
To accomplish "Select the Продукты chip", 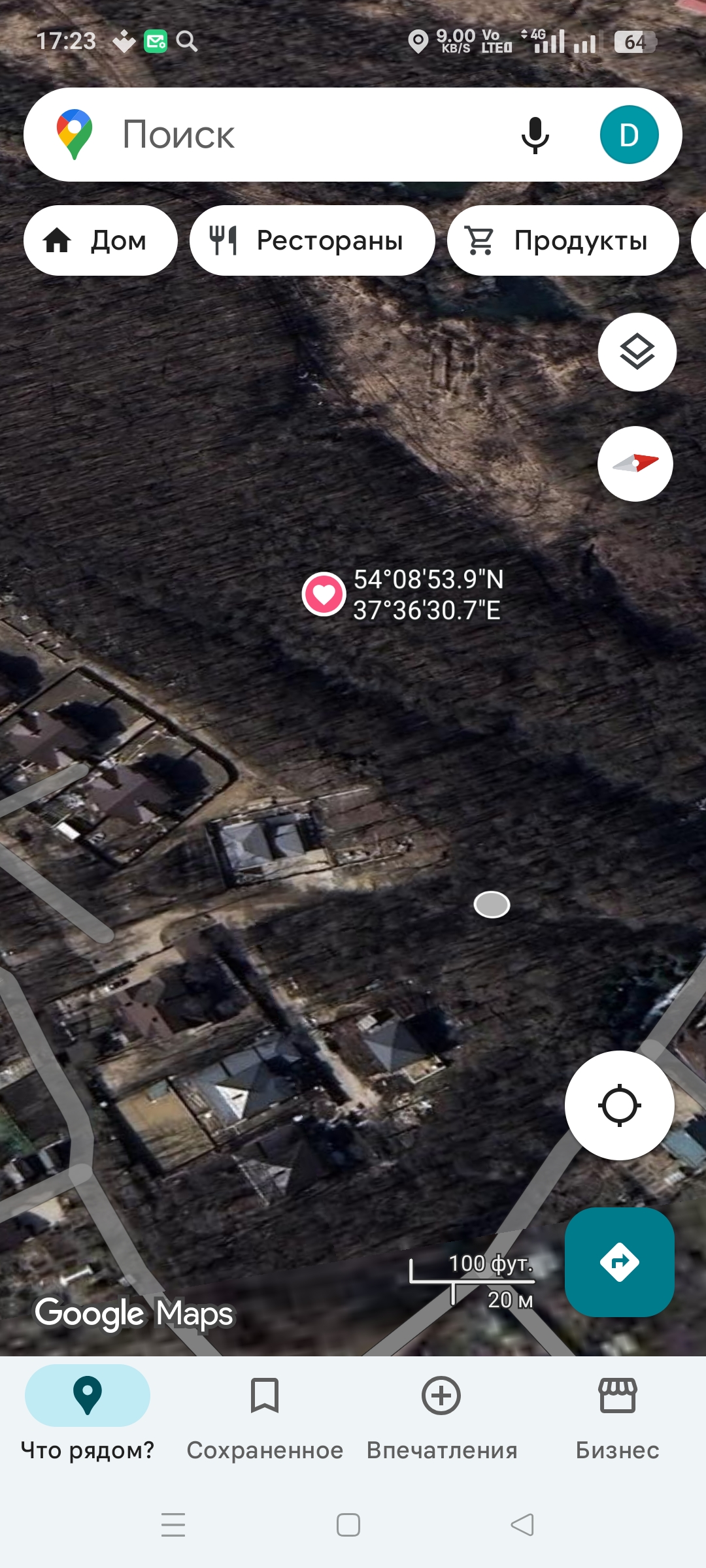I will (x=563, y=240).
